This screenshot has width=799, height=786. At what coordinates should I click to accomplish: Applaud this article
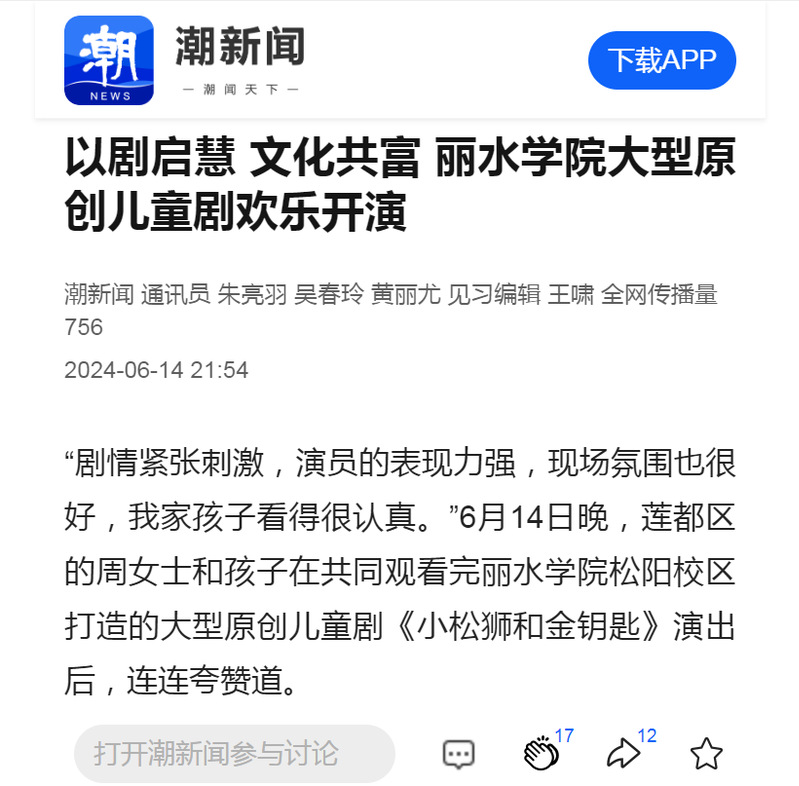(x=541, y=753)
